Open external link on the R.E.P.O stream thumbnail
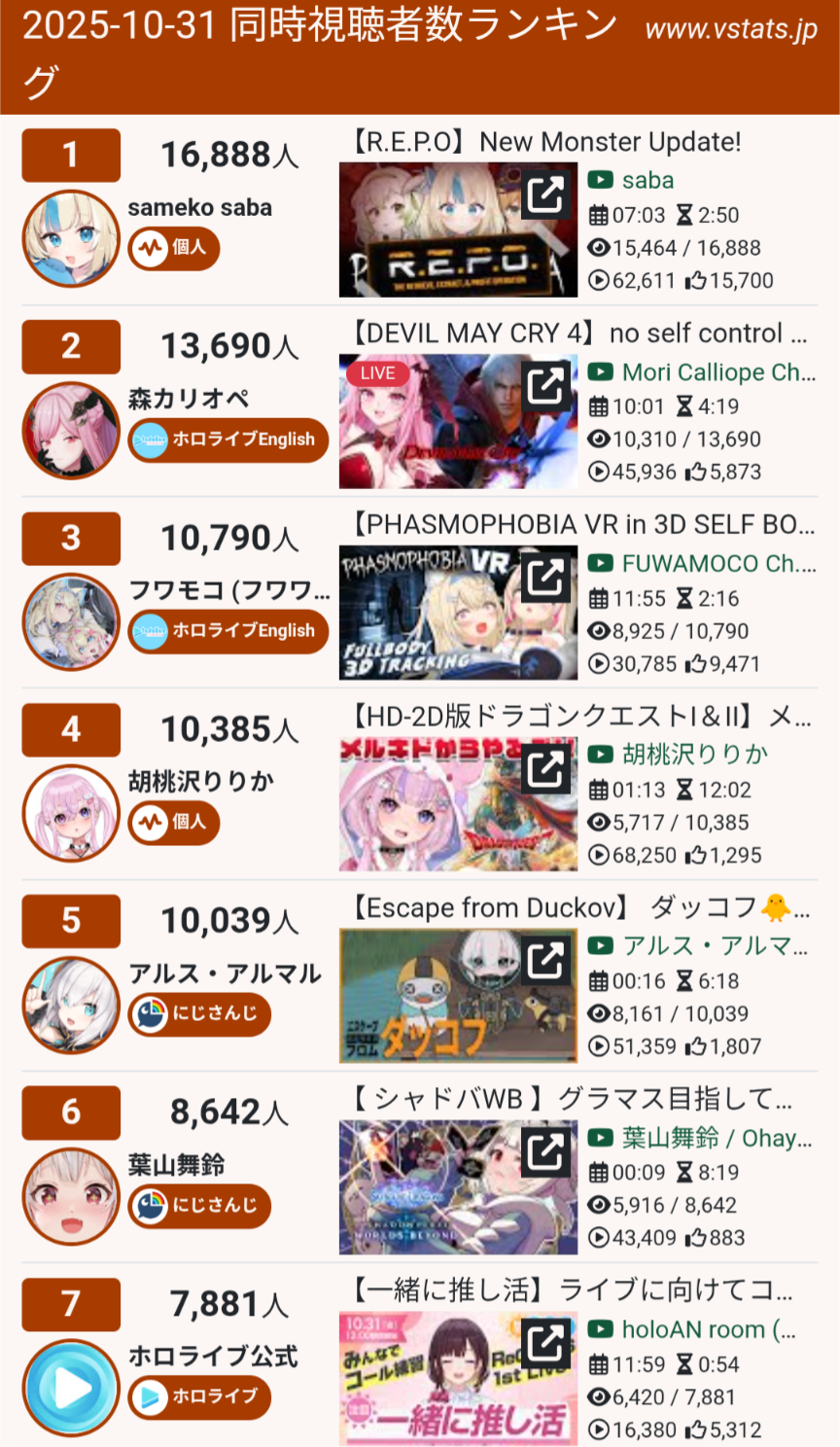The height and width of the screenshot is (1447, 840). point(545,196)
